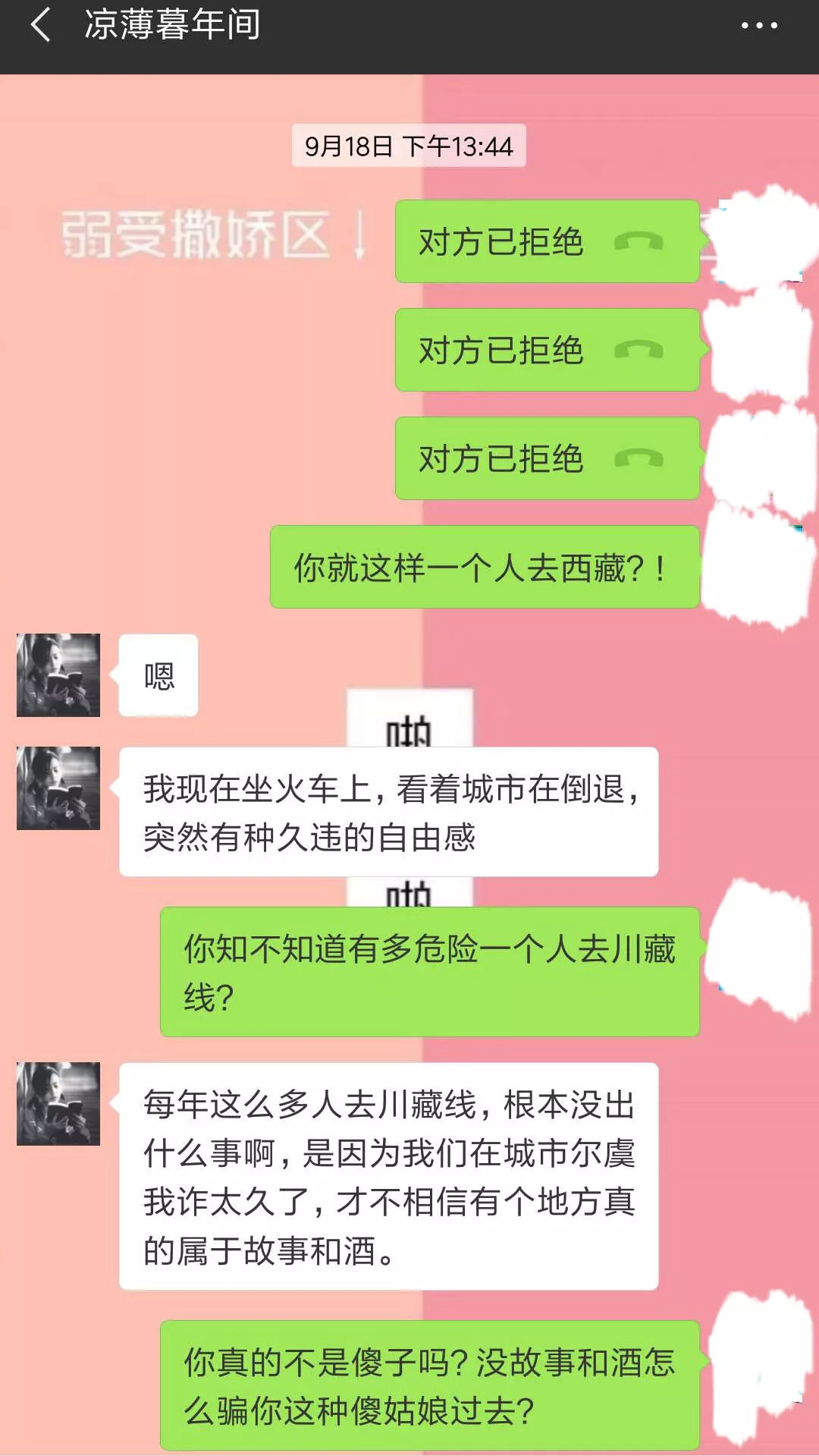Tap the avatar beside 每年这么多人去川藏线 message

58,1104
